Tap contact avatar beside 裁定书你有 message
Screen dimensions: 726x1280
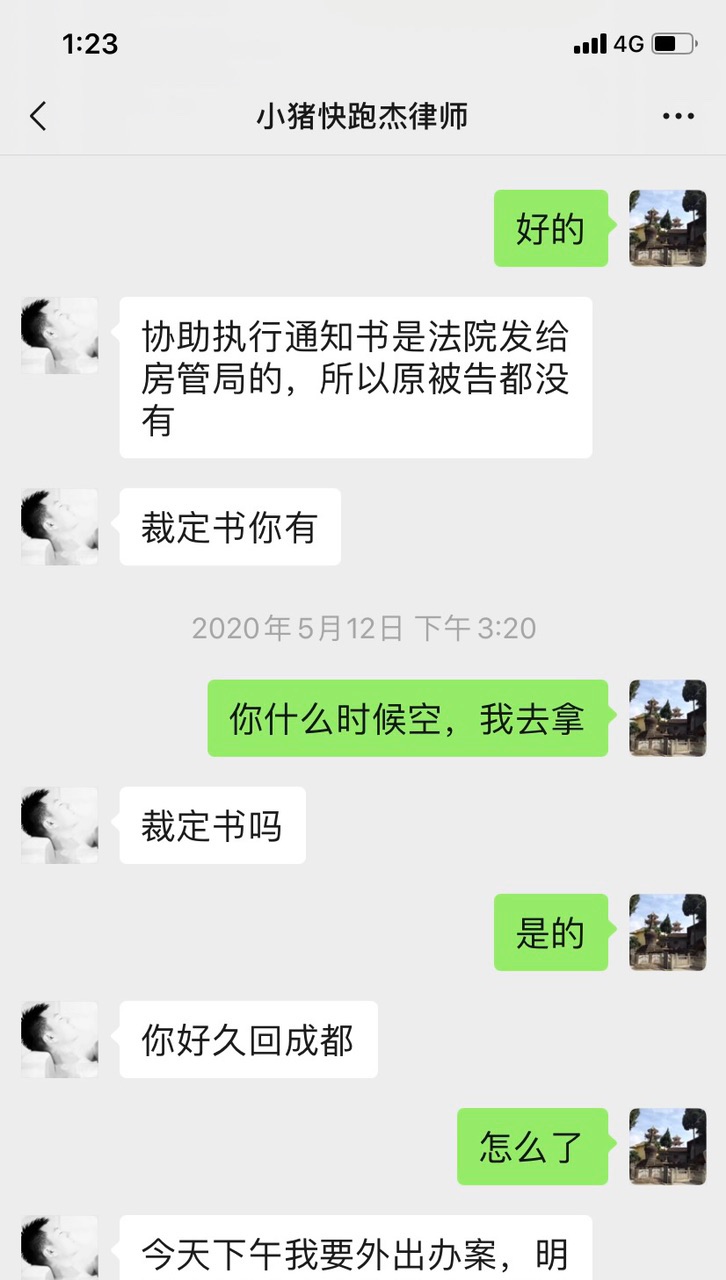(x=60, y=527)
